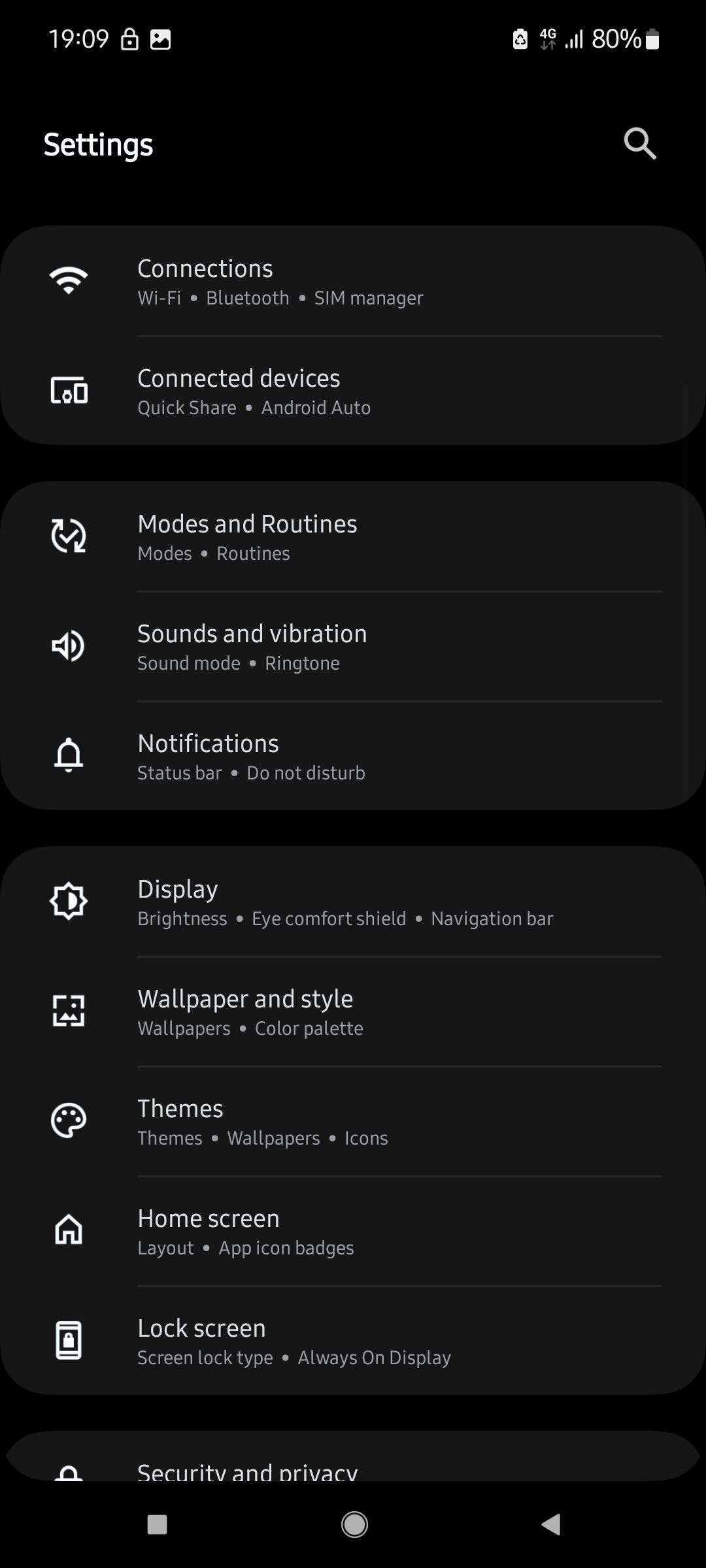Open Connections settings
The image size is (706, 1568).
point(353,281)
